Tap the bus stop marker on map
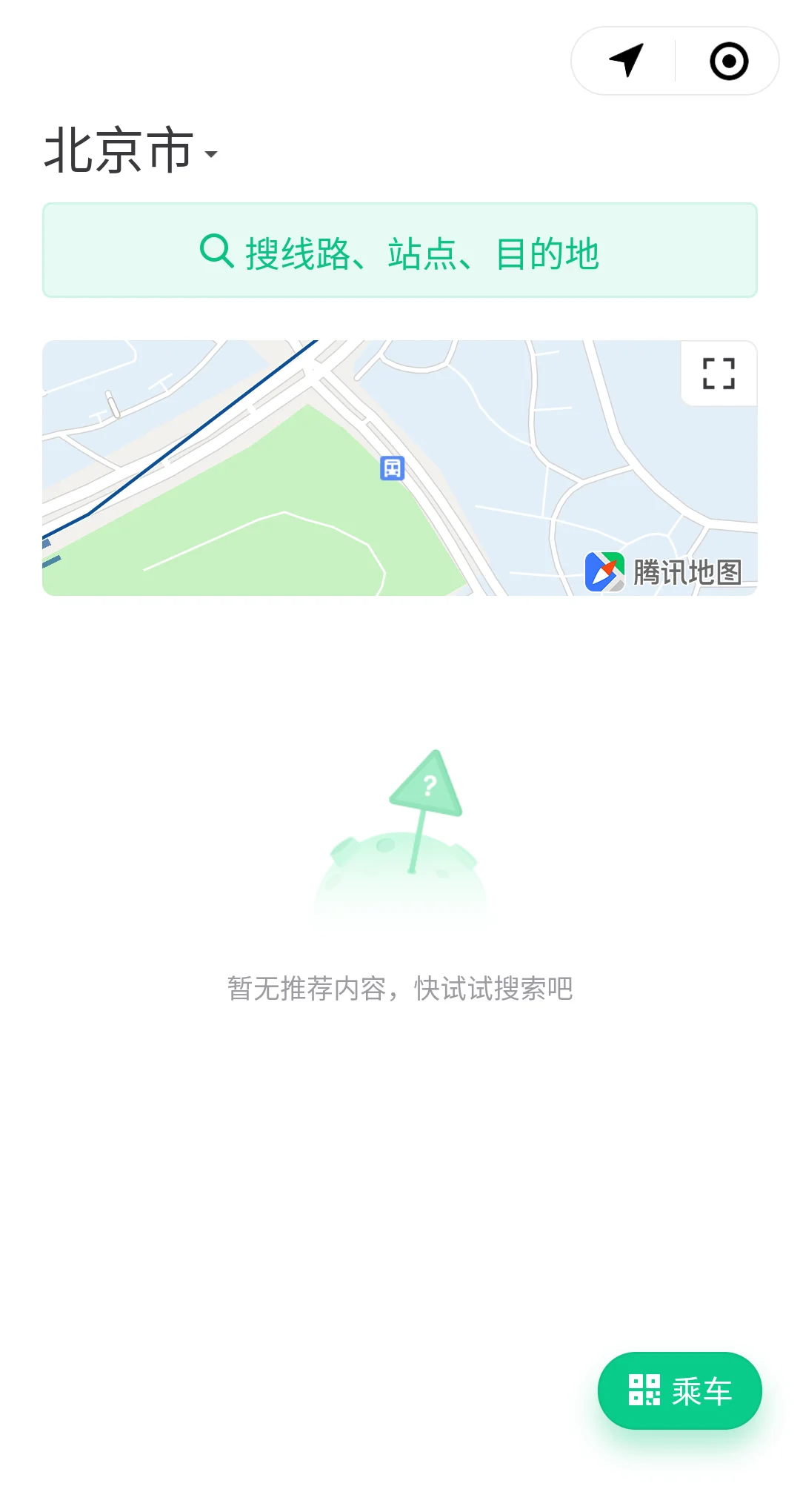The image size is (800, 1512). (x=392, y=468)
